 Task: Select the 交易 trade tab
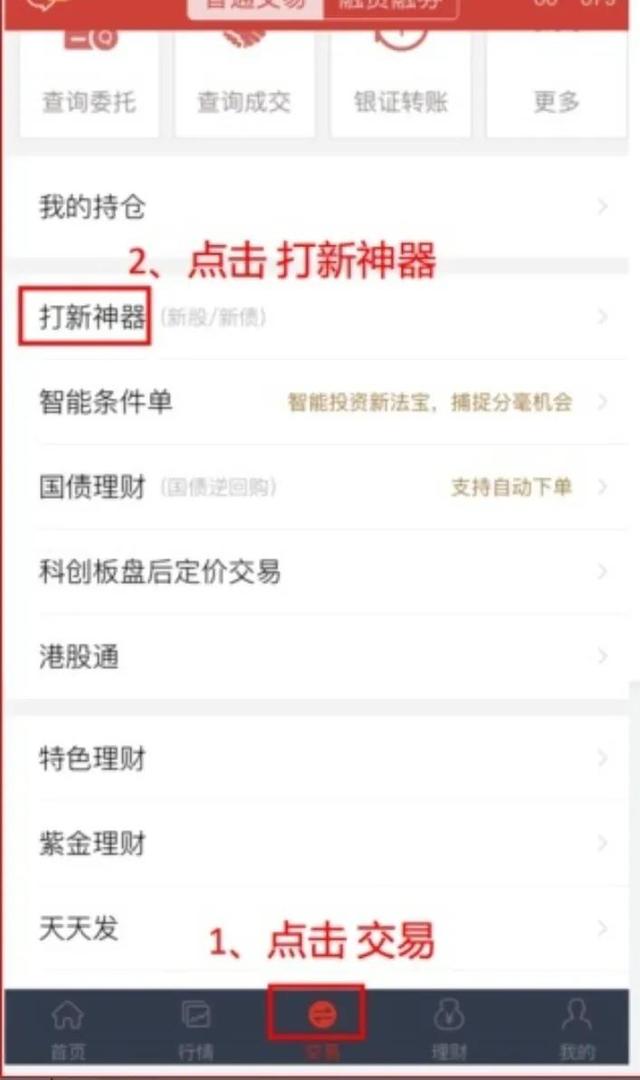321,1028
